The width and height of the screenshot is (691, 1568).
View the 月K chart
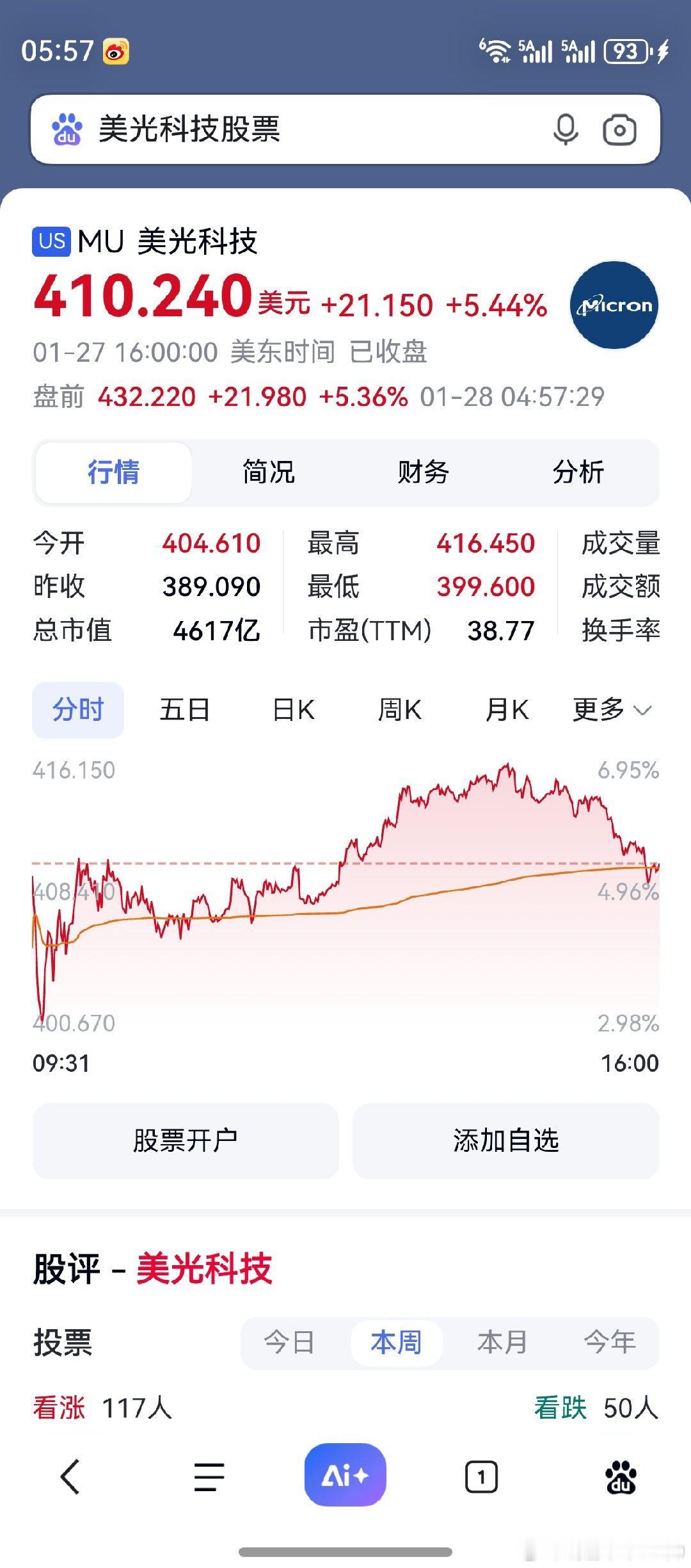(x=507, y=710)
